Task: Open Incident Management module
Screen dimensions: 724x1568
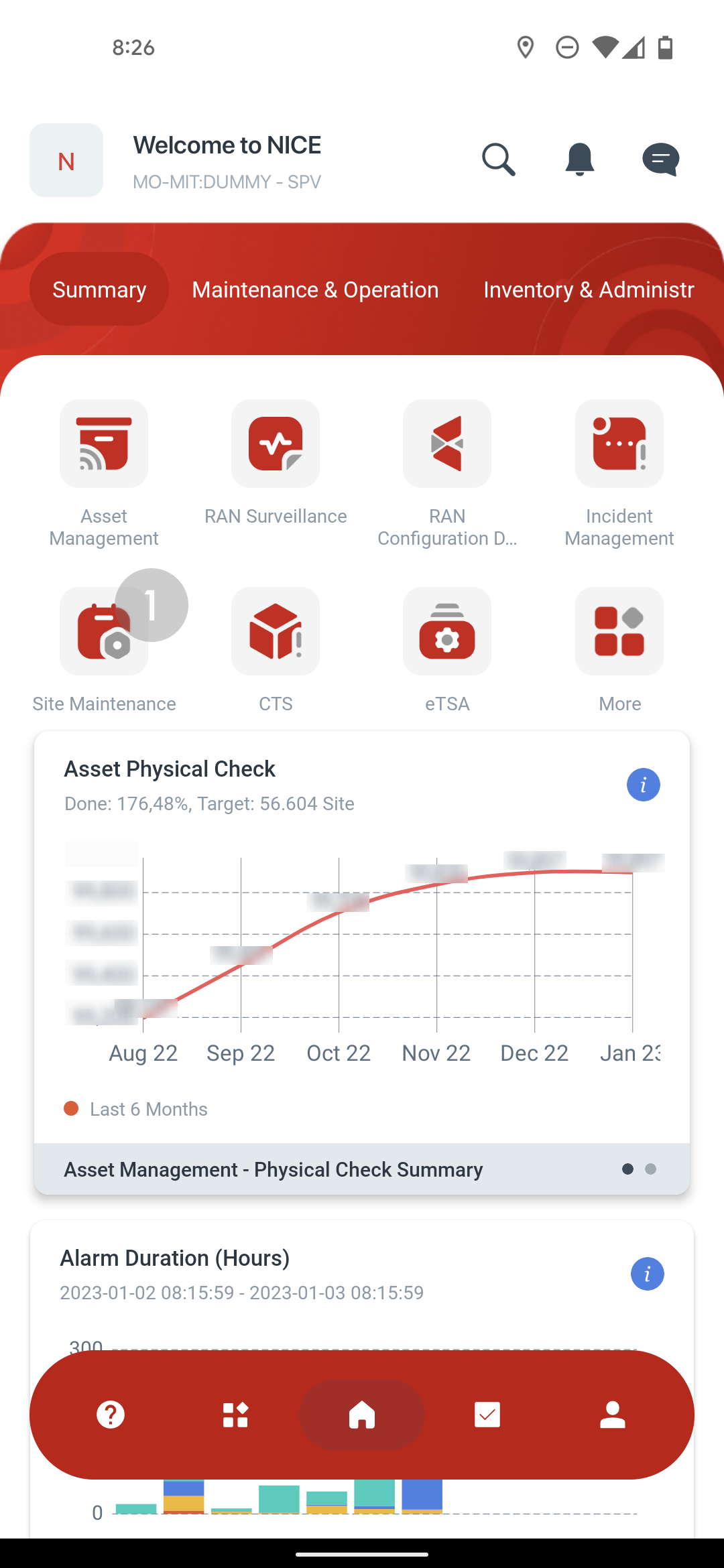Action: [619, 444]
